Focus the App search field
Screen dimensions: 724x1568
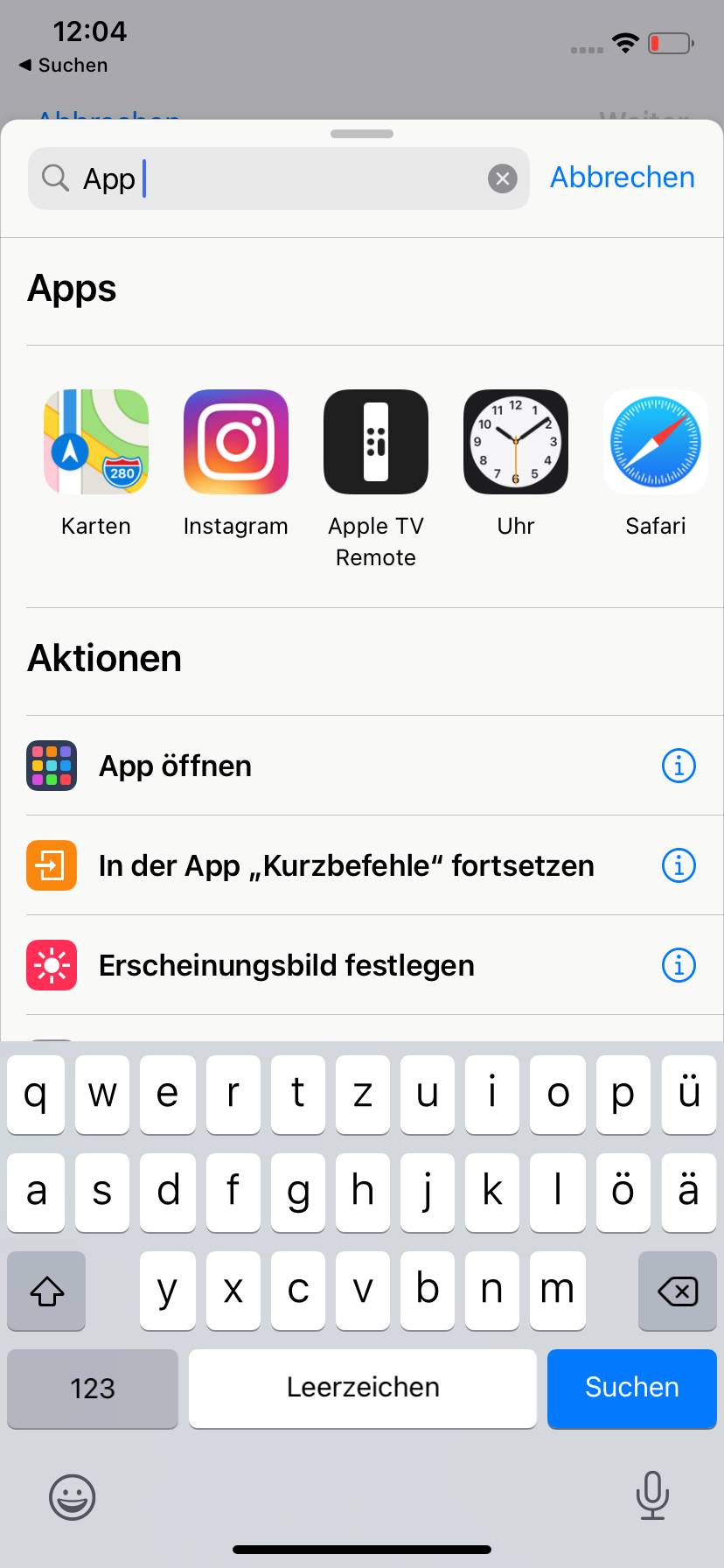(280, 179)
